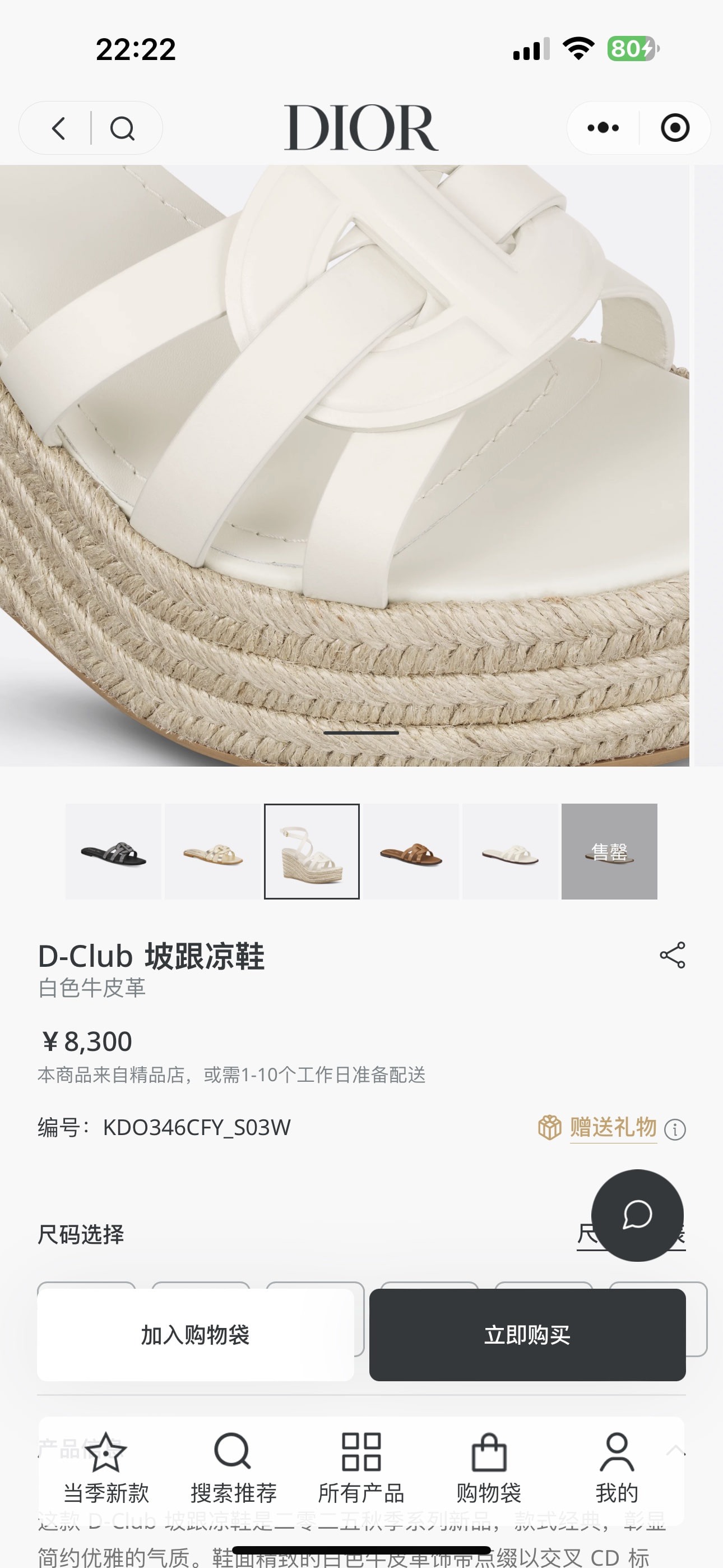Switch to 我的 account tab
The image size is (723, 1568).
coord(617,1468)
